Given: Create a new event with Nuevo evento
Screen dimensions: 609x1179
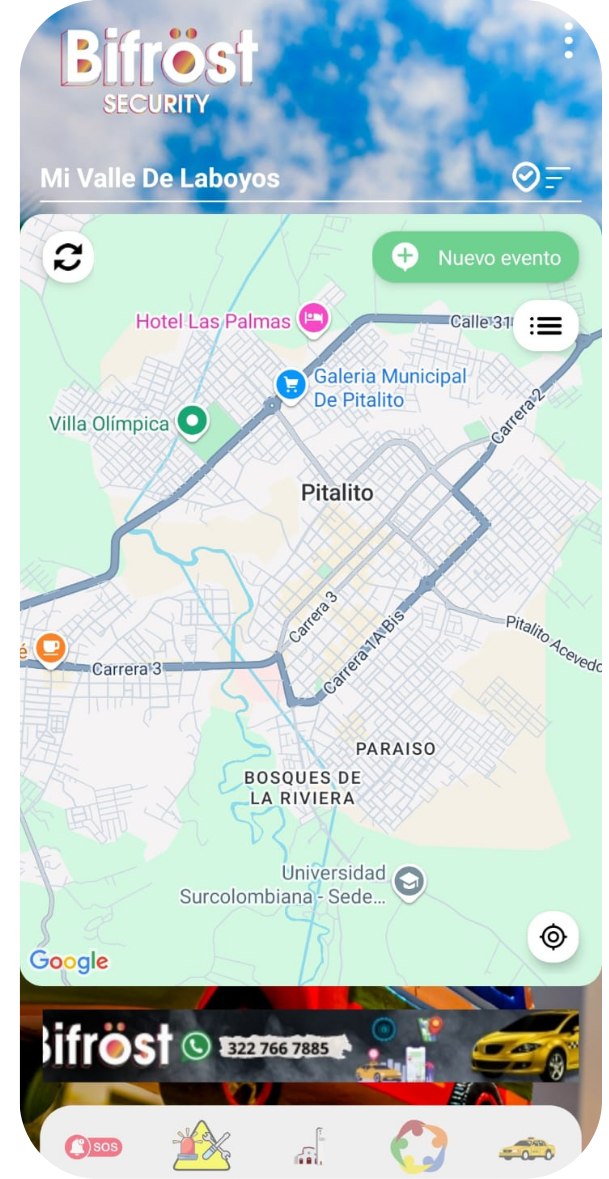Looking at the screenshot, I should coord(475,258).
